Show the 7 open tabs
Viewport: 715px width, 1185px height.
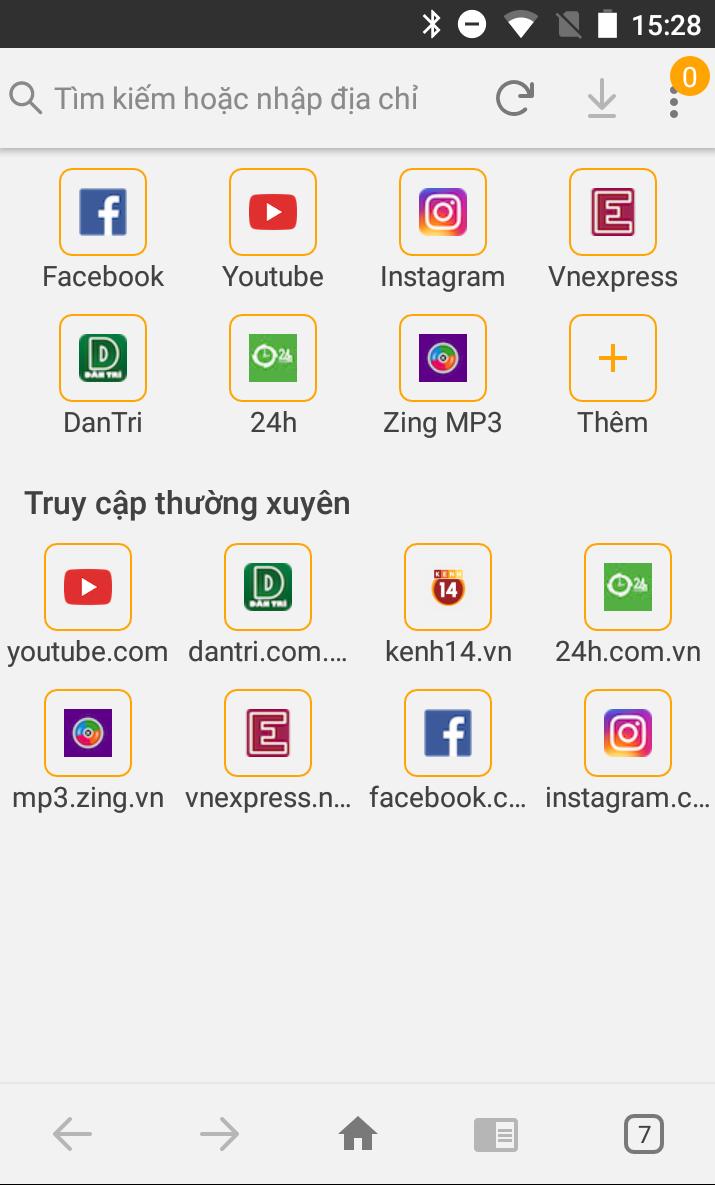pos(644,1134)
